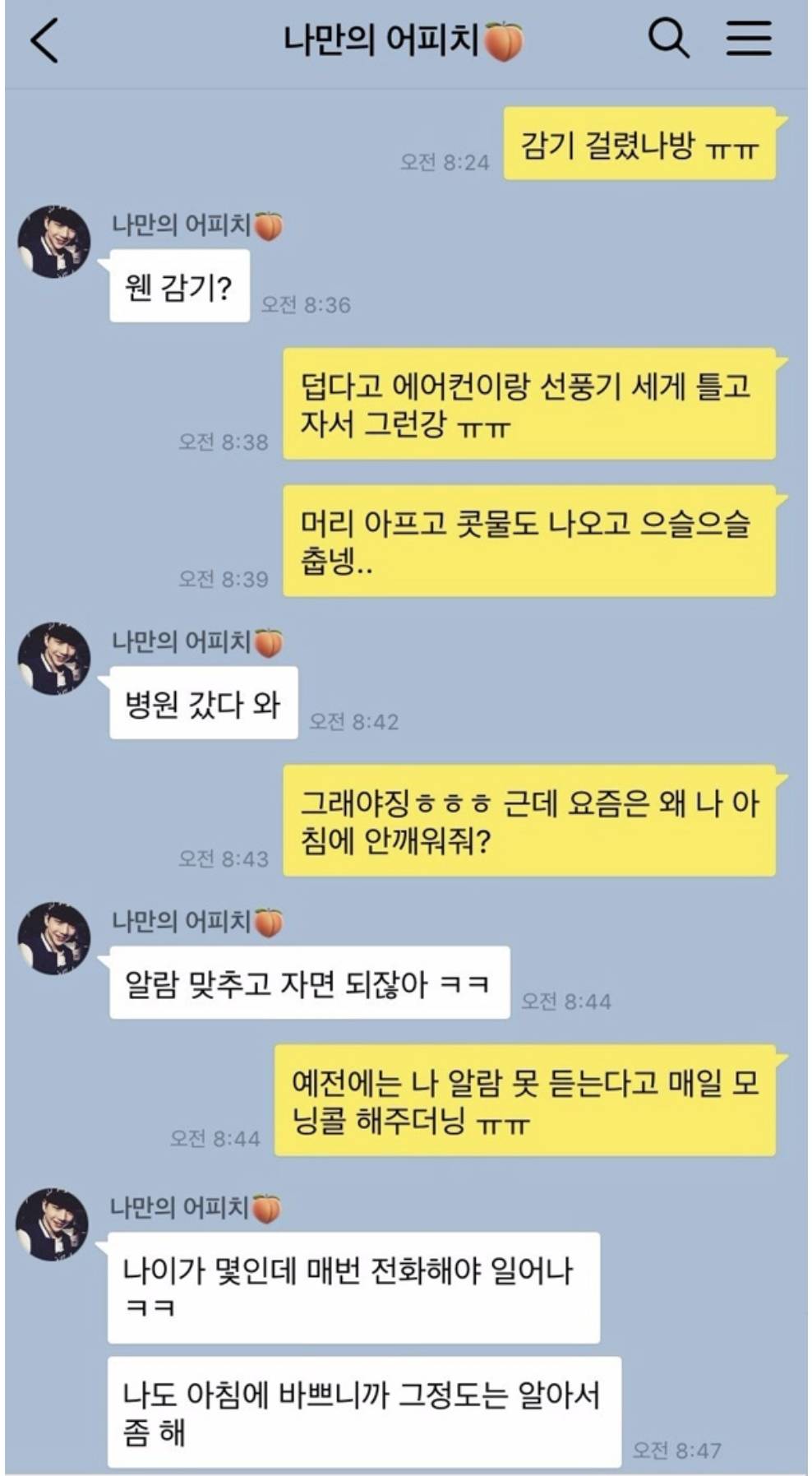Viewport: 812px width, 1476px height.
Task: Search within this conversation
Action: click(668, 39)
